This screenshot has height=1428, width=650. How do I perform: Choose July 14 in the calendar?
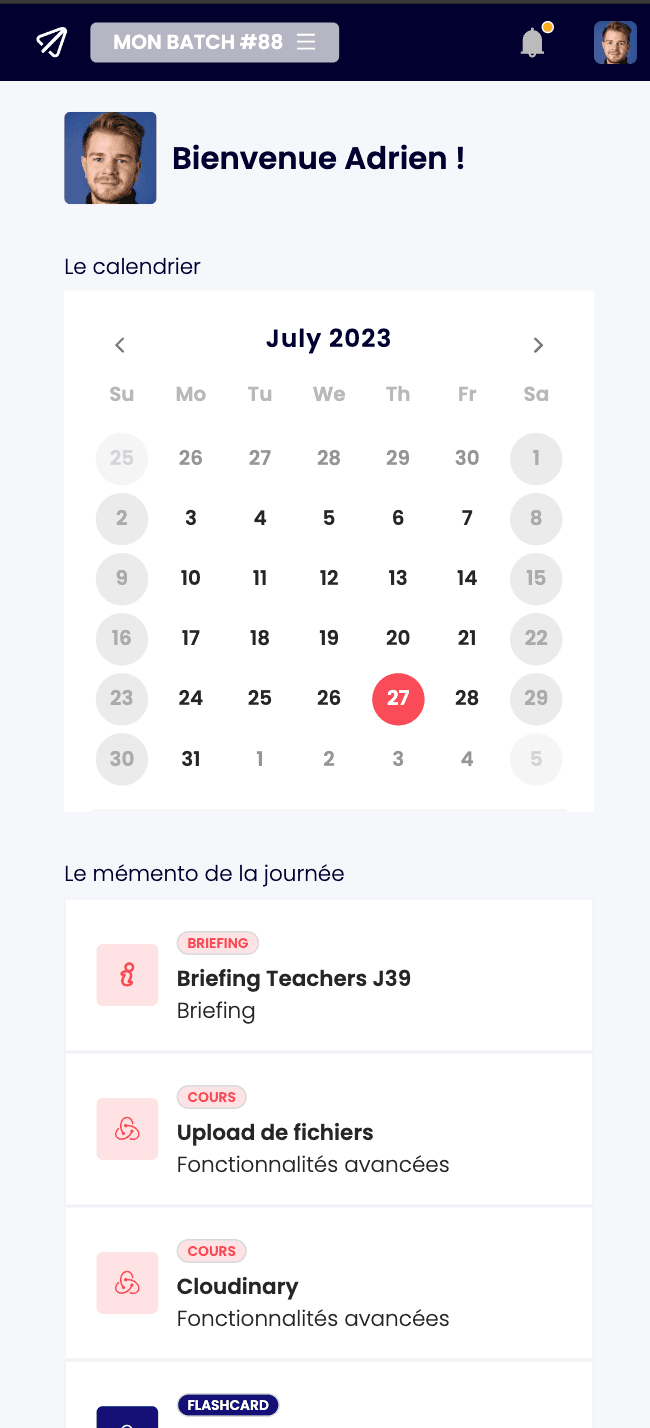(467, 578)
